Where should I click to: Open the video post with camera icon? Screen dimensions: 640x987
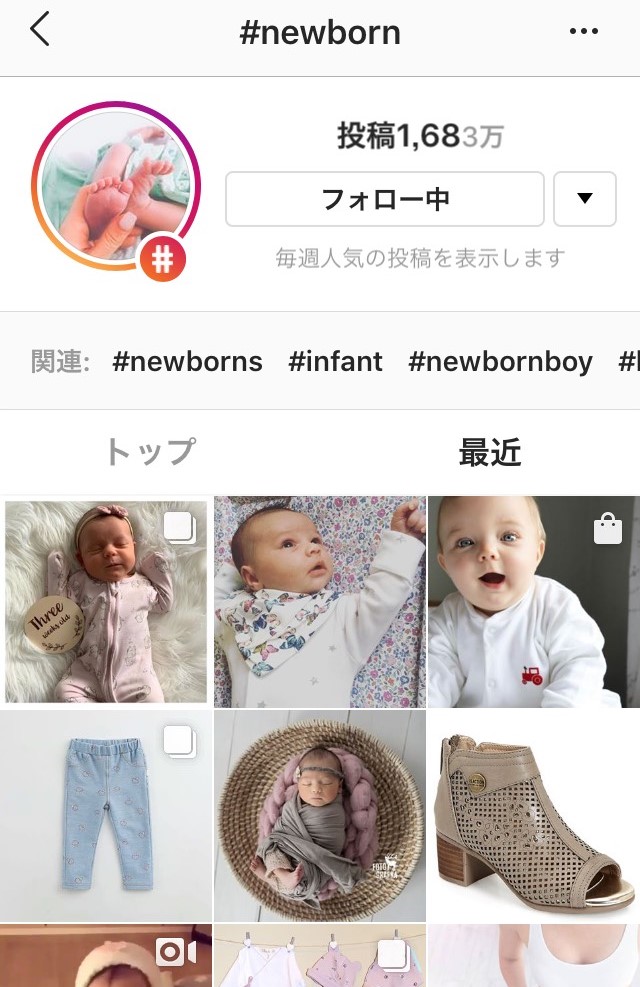click(106, 957)
